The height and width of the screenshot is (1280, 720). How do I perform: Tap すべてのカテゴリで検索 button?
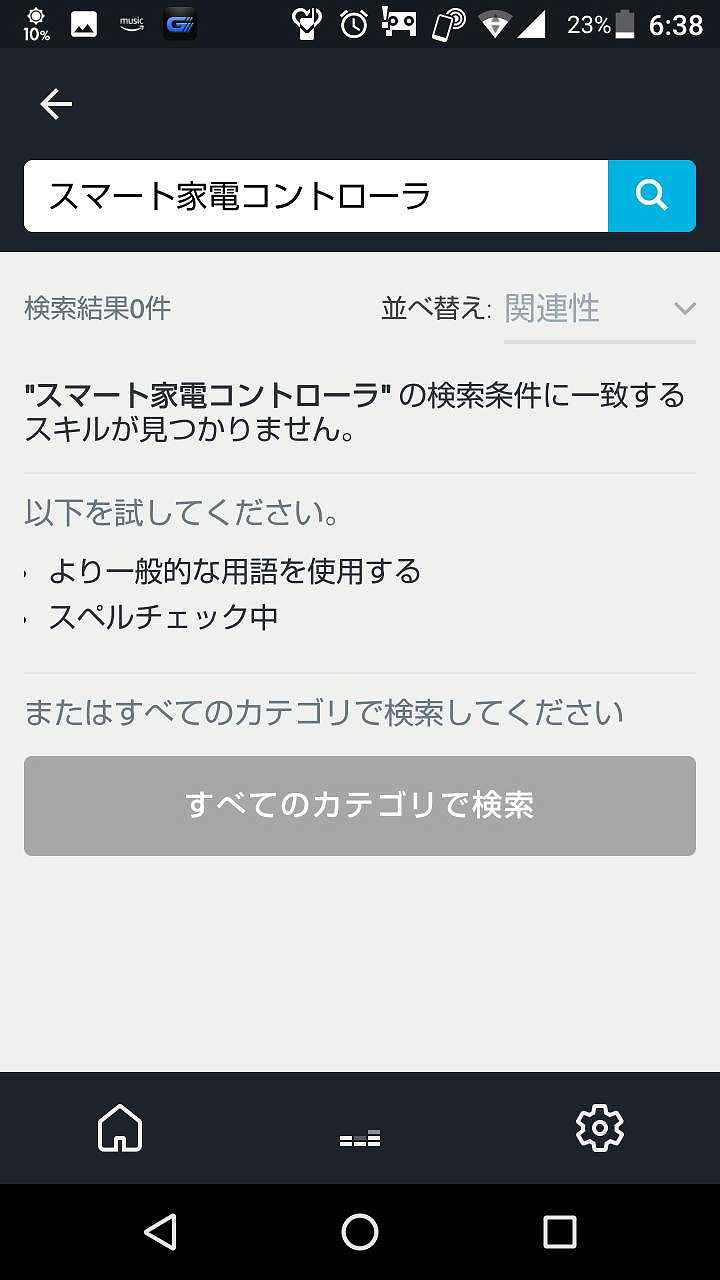click(x=360, y=806)
